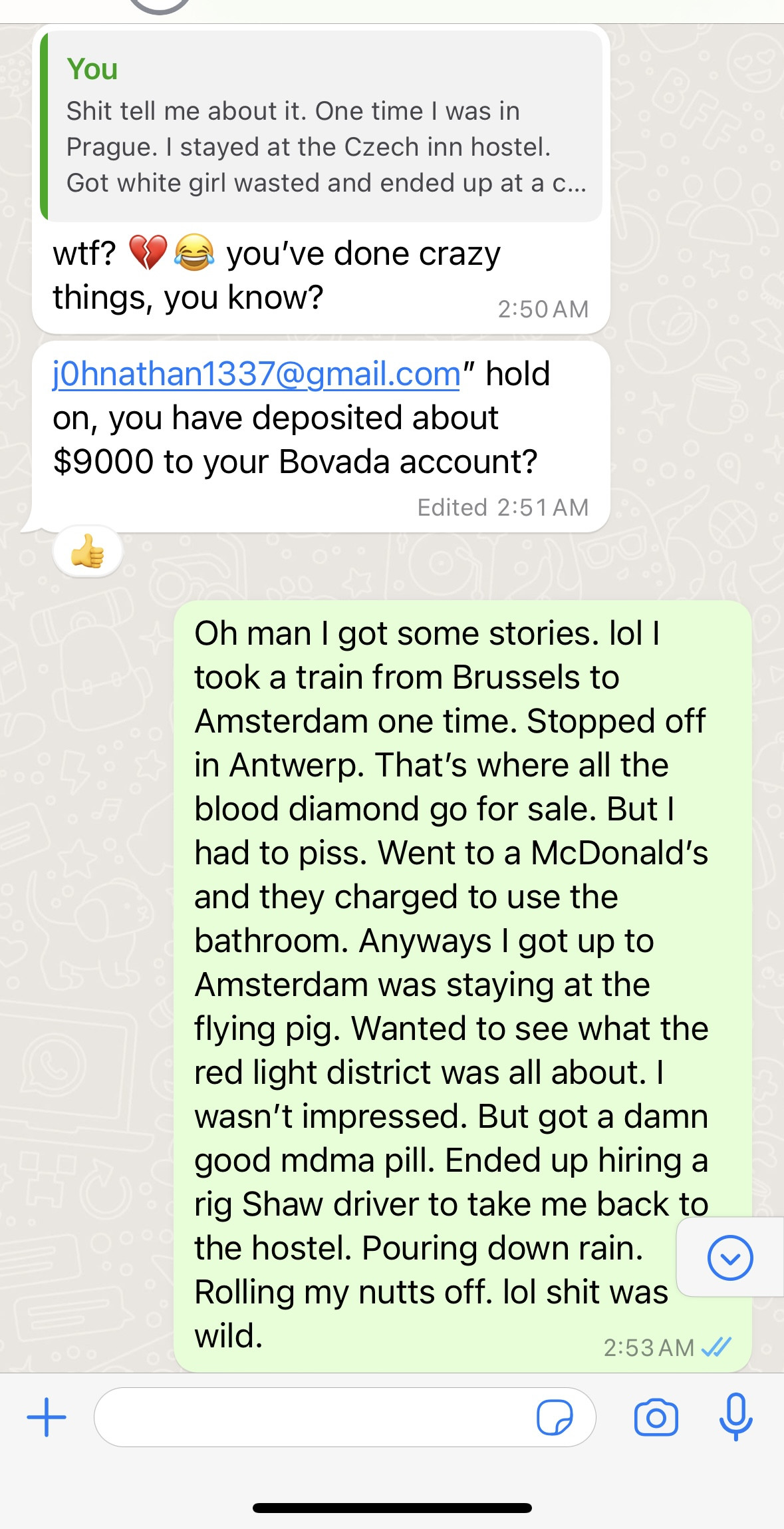784x1529 pixels.
Task: Open the sticker picker icon
Action: coord(555,1417)
